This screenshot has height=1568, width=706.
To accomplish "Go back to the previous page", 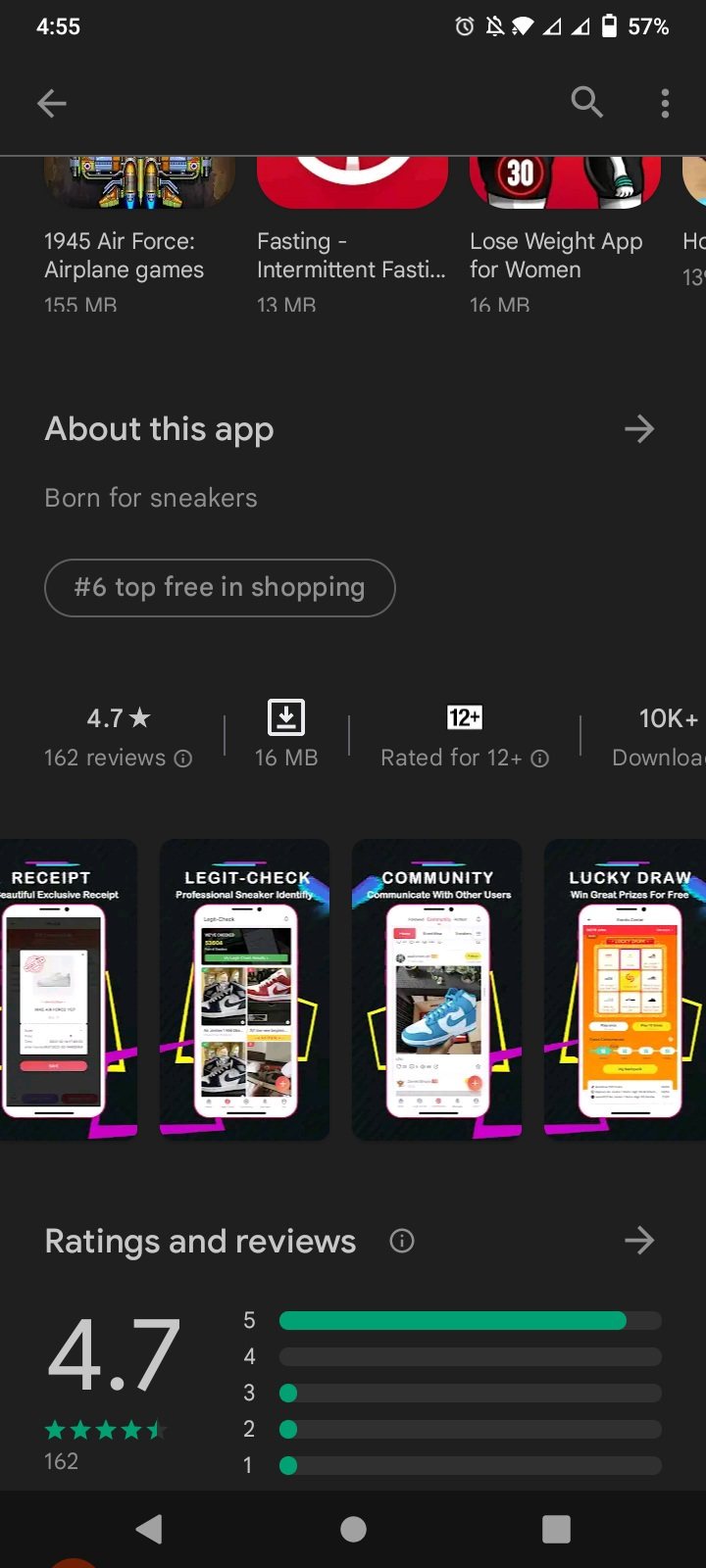I will (x=51, y=103).
